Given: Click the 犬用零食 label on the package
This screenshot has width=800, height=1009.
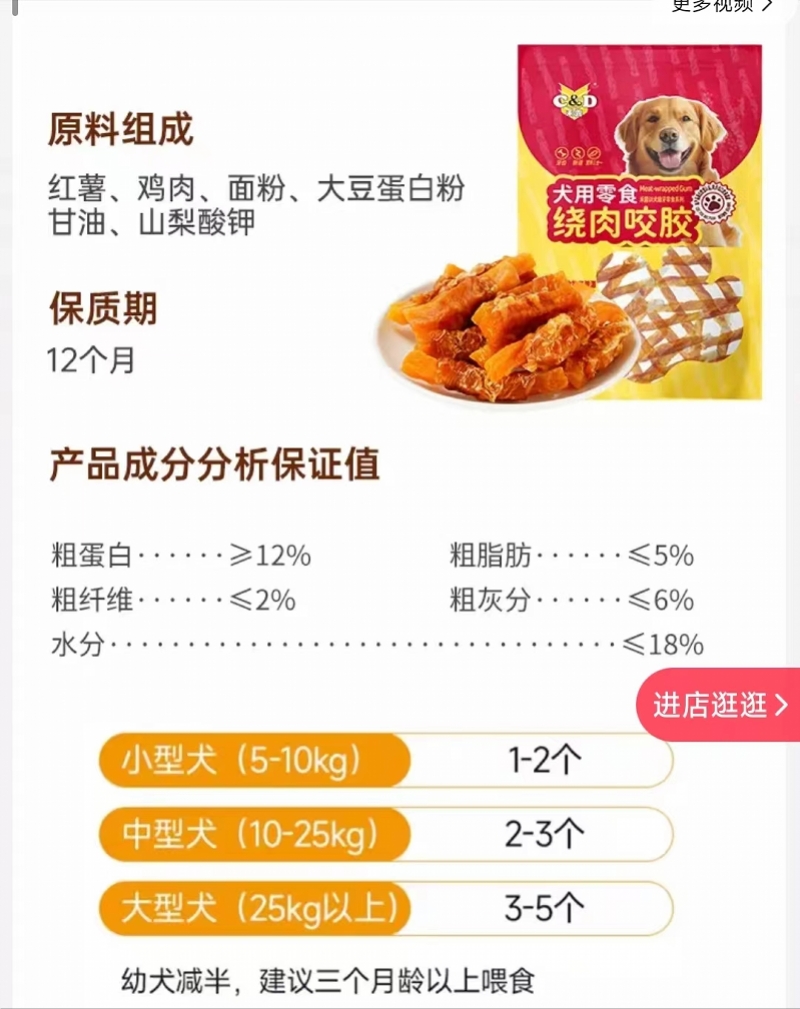Looking at the screenshot, I should 593,192.
